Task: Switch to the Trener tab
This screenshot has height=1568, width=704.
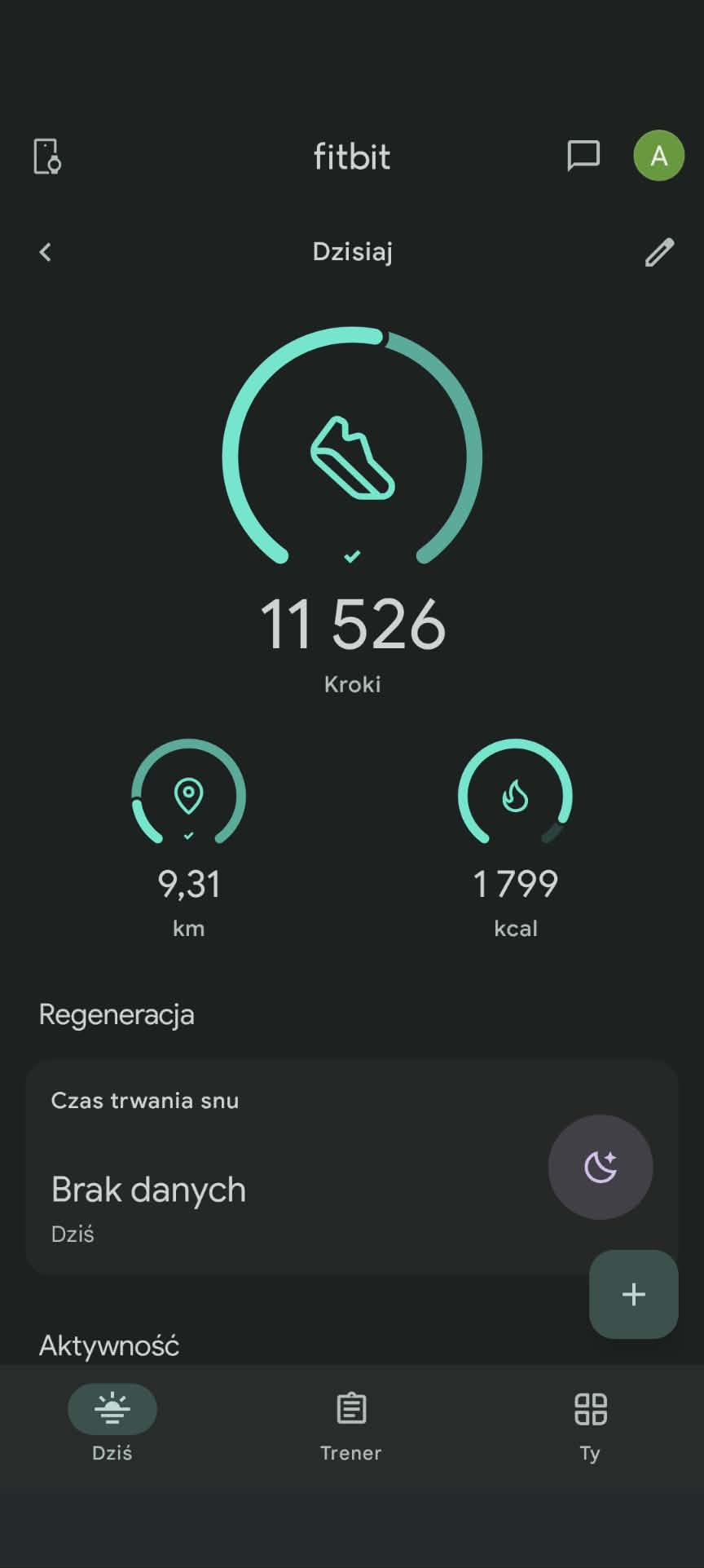Action: [351, 1423]
